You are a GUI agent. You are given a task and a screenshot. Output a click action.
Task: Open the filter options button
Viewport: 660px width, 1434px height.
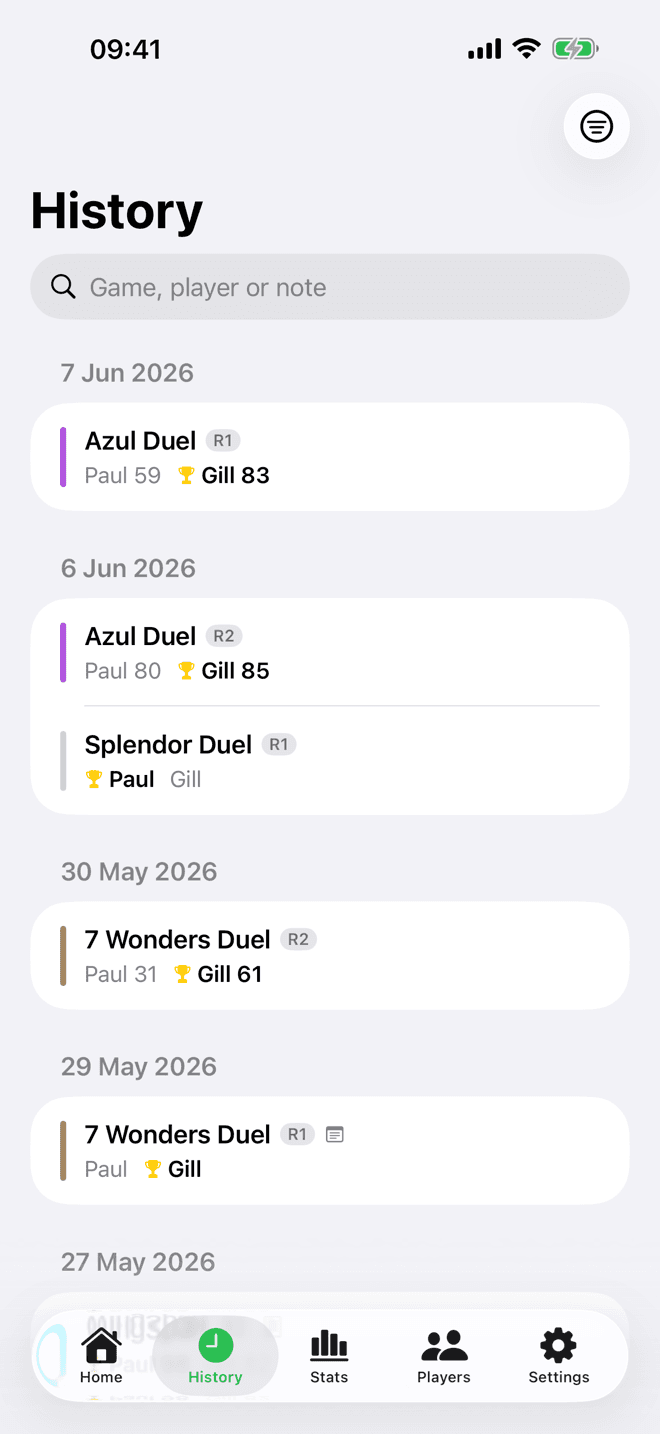click(x=596, y=126)
